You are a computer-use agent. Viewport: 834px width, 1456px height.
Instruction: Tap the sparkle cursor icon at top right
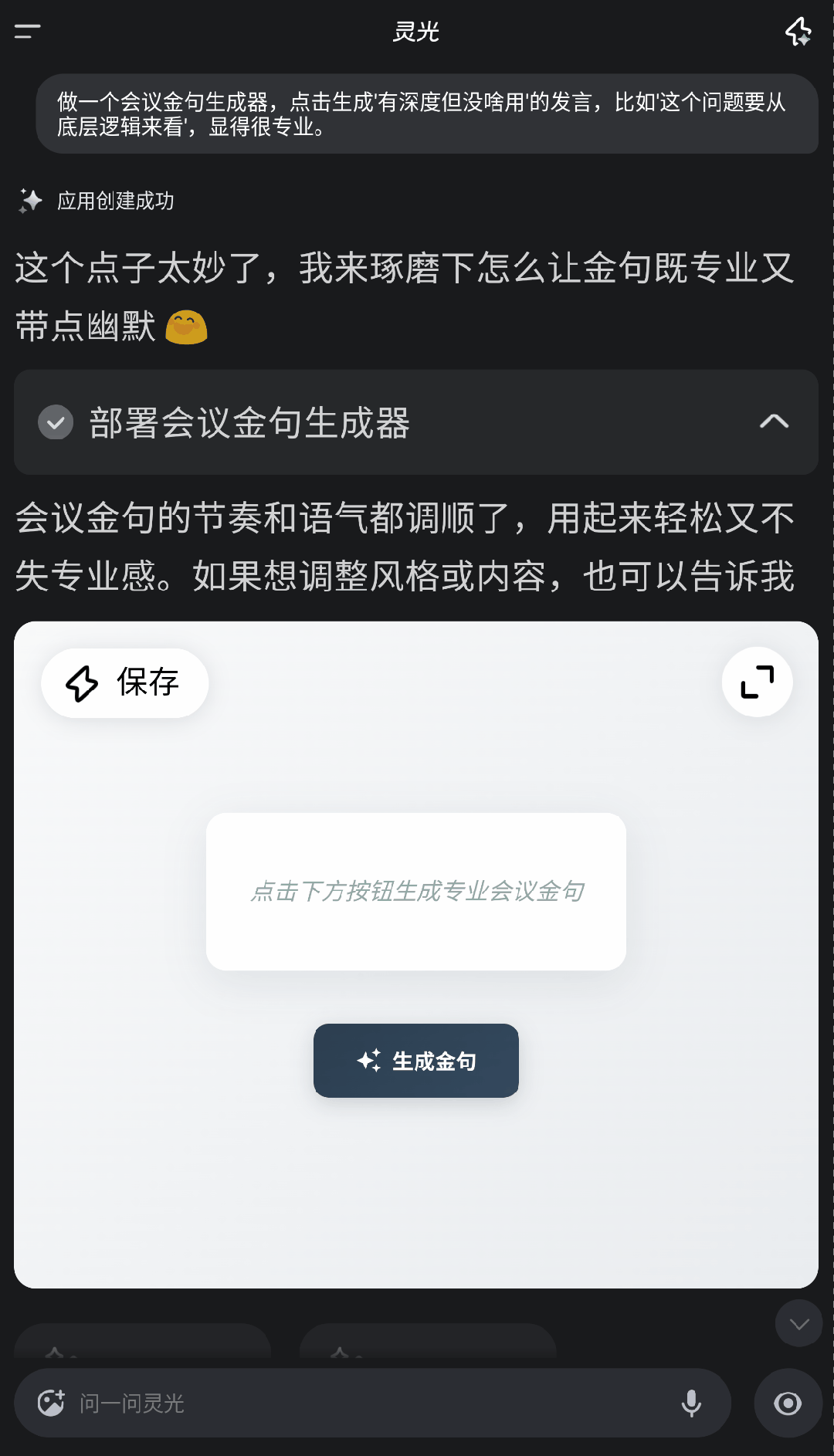click(x=799, y=32)
